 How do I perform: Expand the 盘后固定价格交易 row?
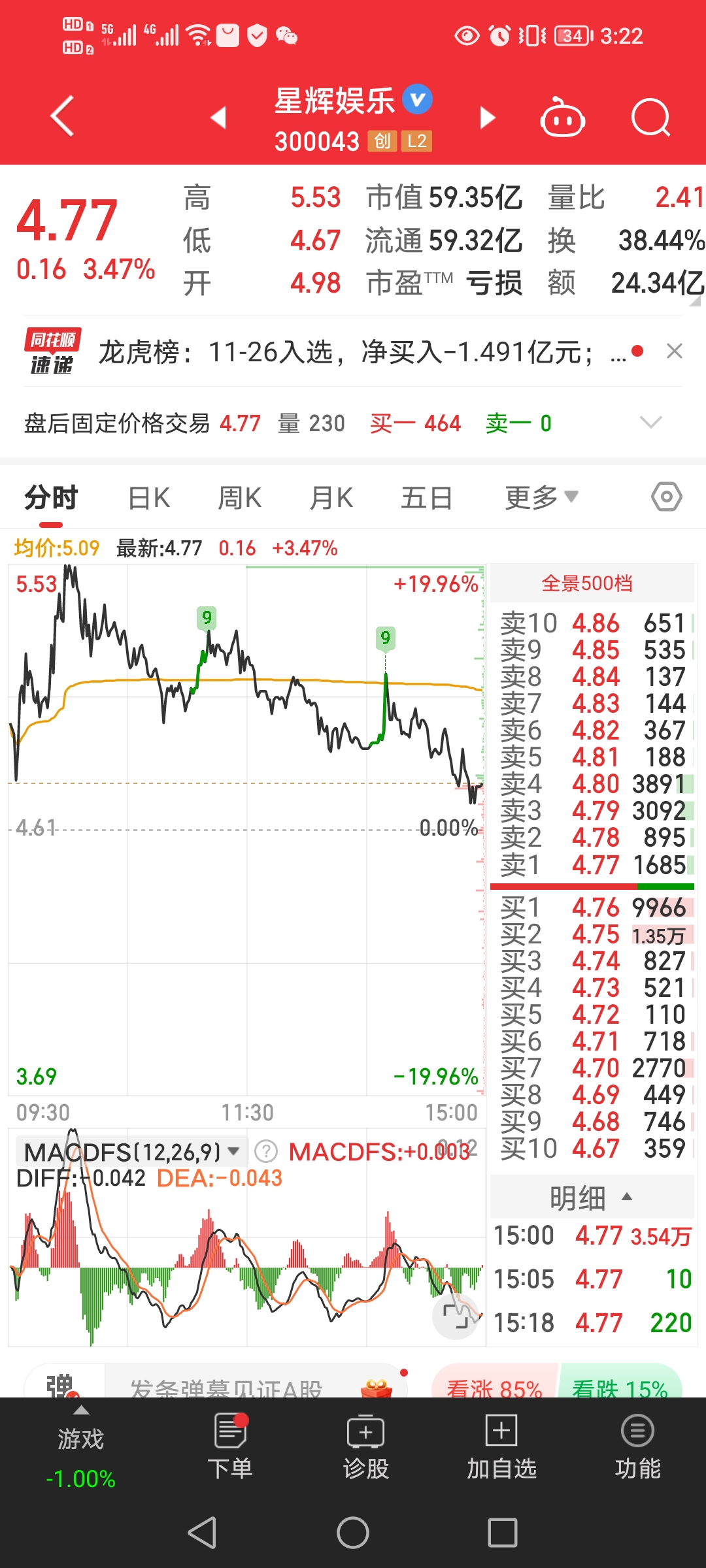pos(650,423)
